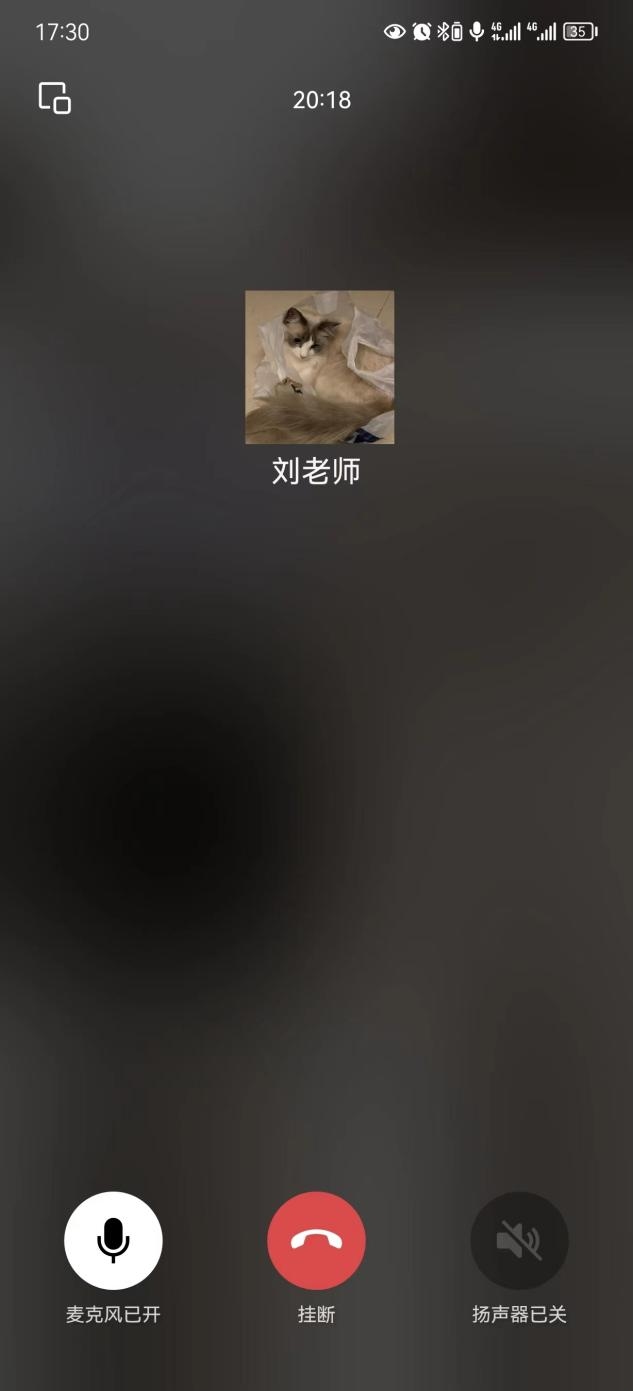633x1391 pixels.
Task: Minimize the call to floating window
Action: point(55,98)
